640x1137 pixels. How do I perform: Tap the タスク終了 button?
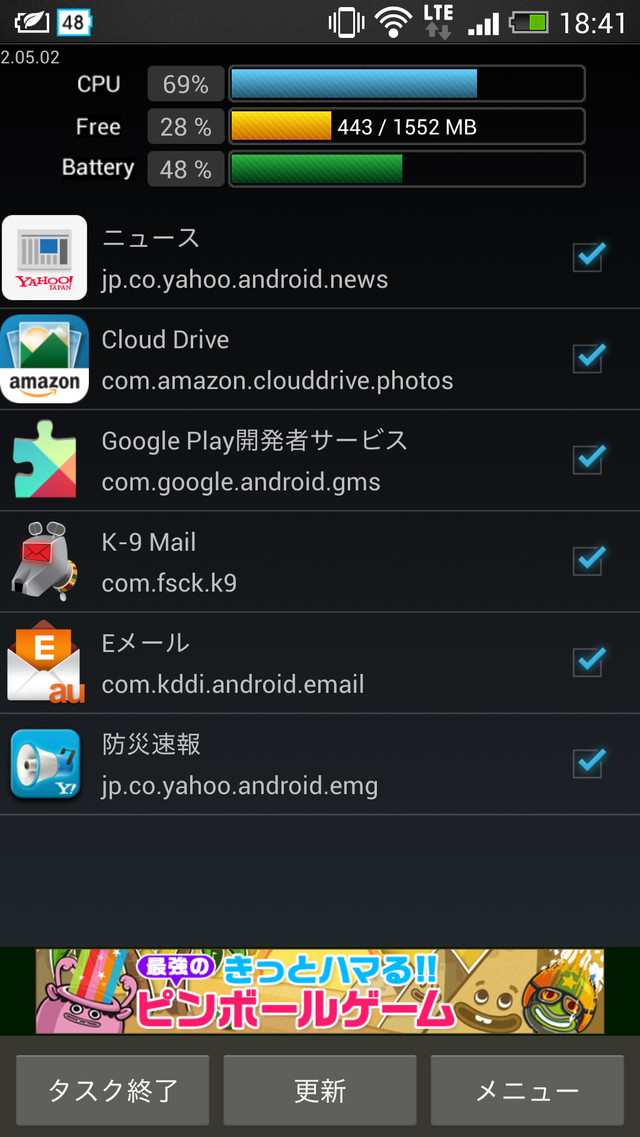pyautogui.click(x=113, y=1091)
